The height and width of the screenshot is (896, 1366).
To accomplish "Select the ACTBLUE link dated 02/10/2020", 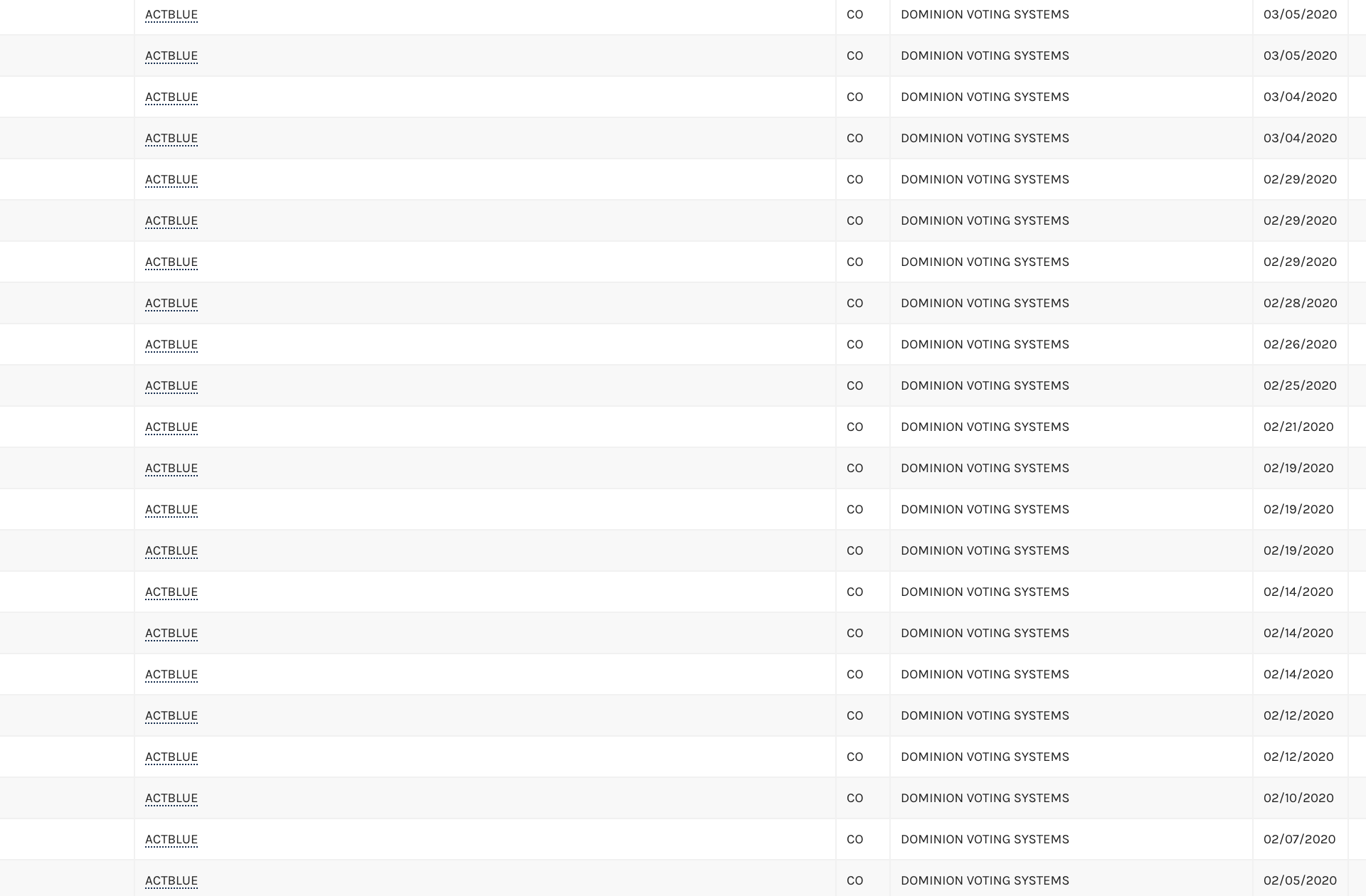I will pyautogui.click(x=171, y=798).
